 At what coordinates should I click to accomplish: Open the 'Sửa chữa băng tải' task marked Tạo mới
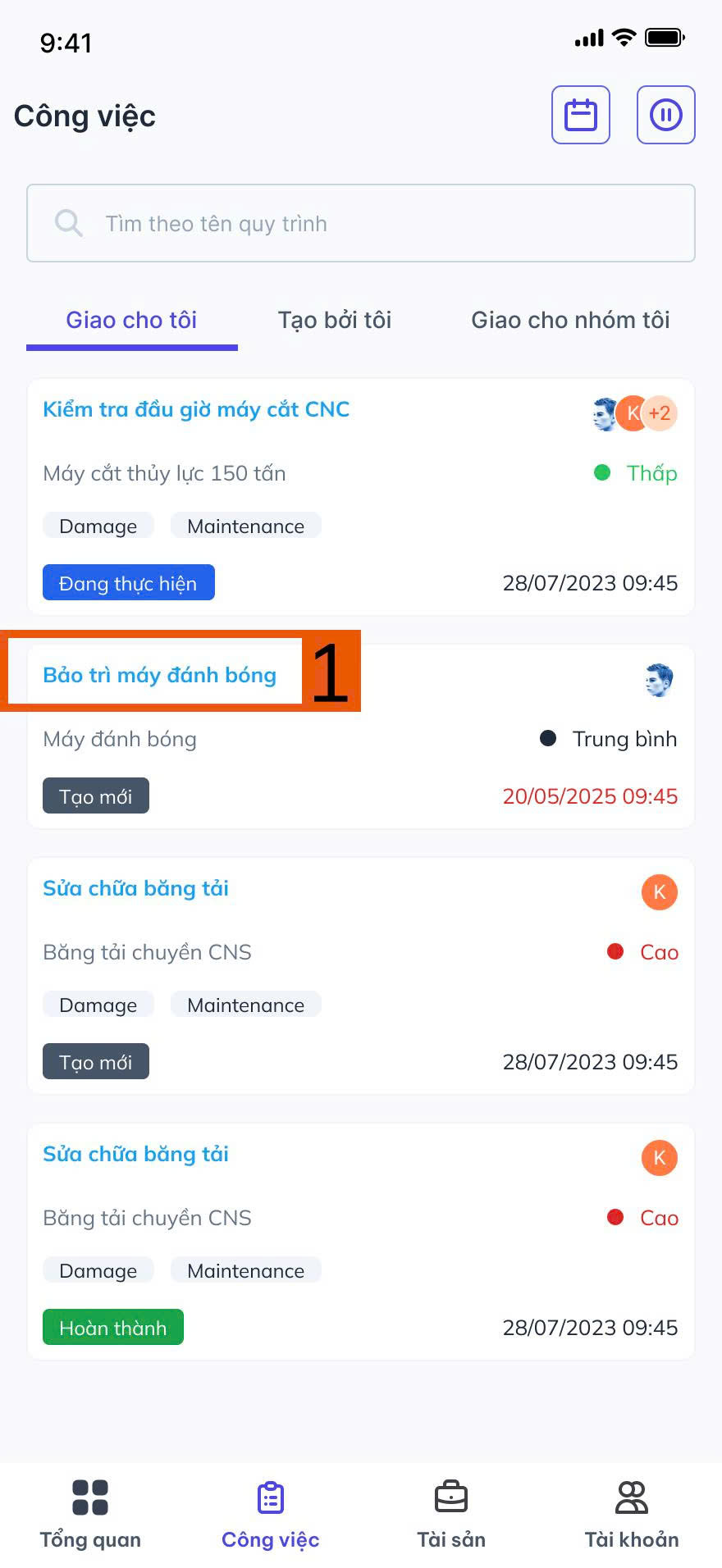(x=135, y=888)
